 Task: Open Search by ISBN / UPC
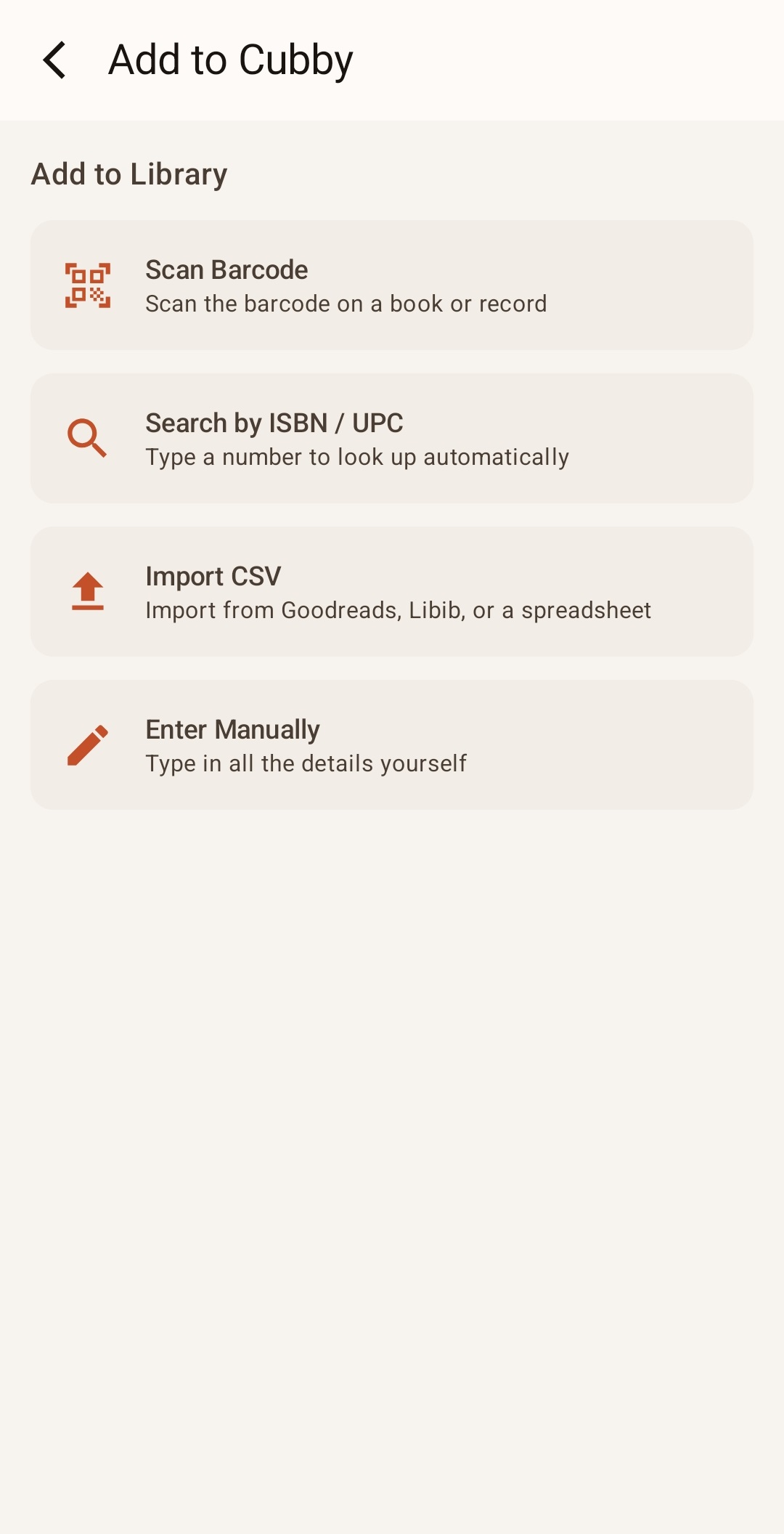coord(392,438)
